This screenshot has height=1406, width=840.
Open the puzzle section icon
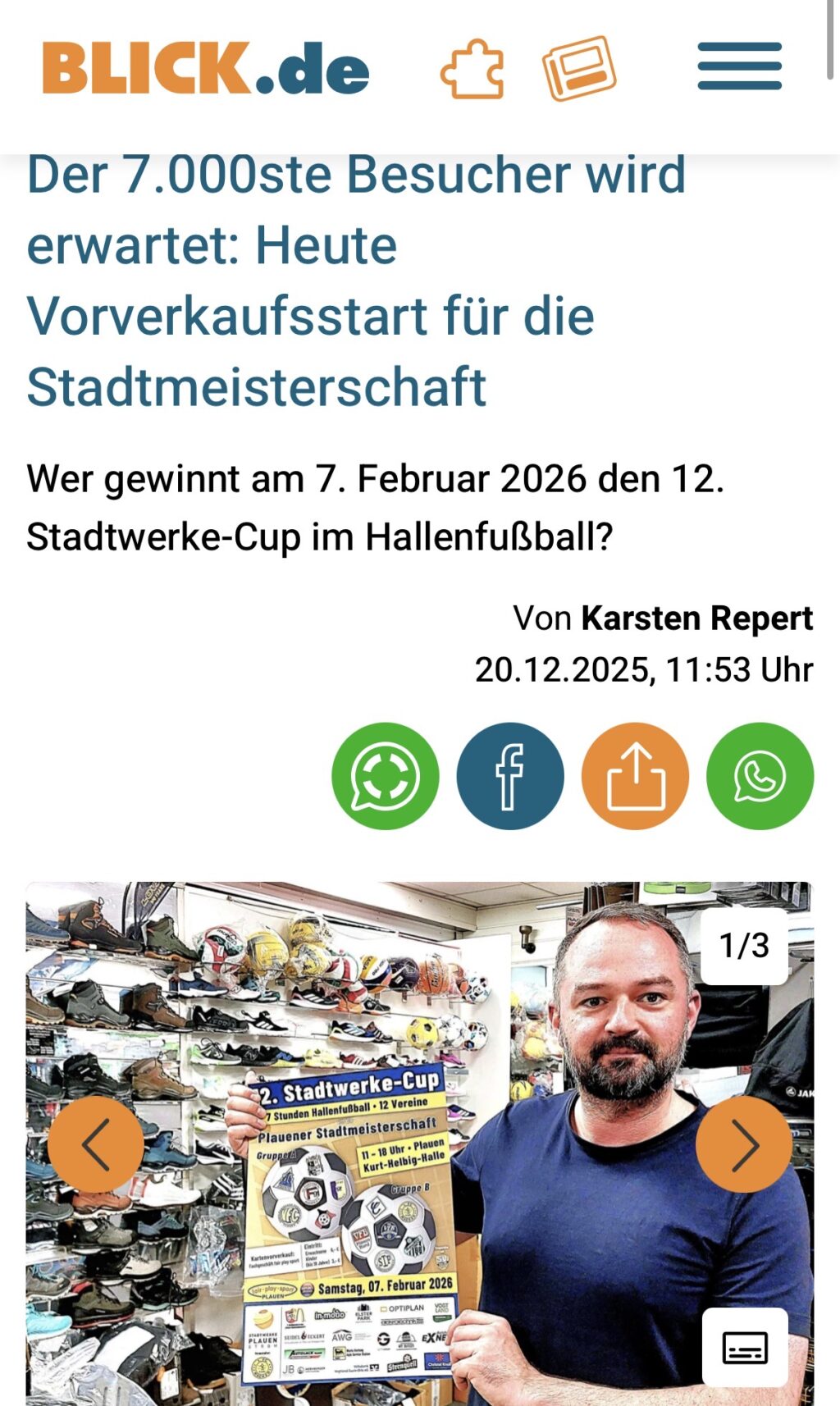click(472, 71)
